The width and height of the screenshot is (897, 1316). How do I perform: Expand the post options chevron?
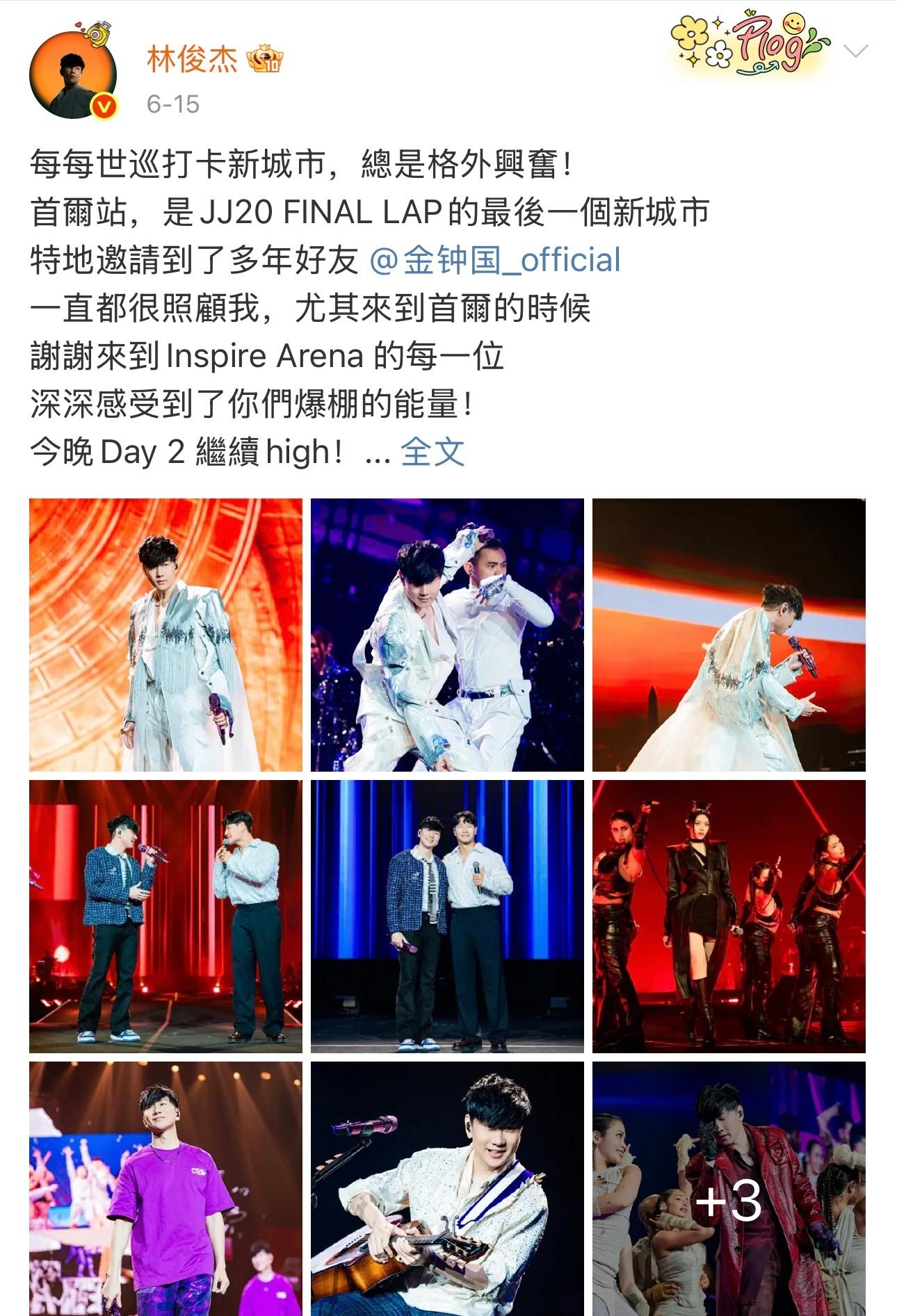[x=855, y=51]
